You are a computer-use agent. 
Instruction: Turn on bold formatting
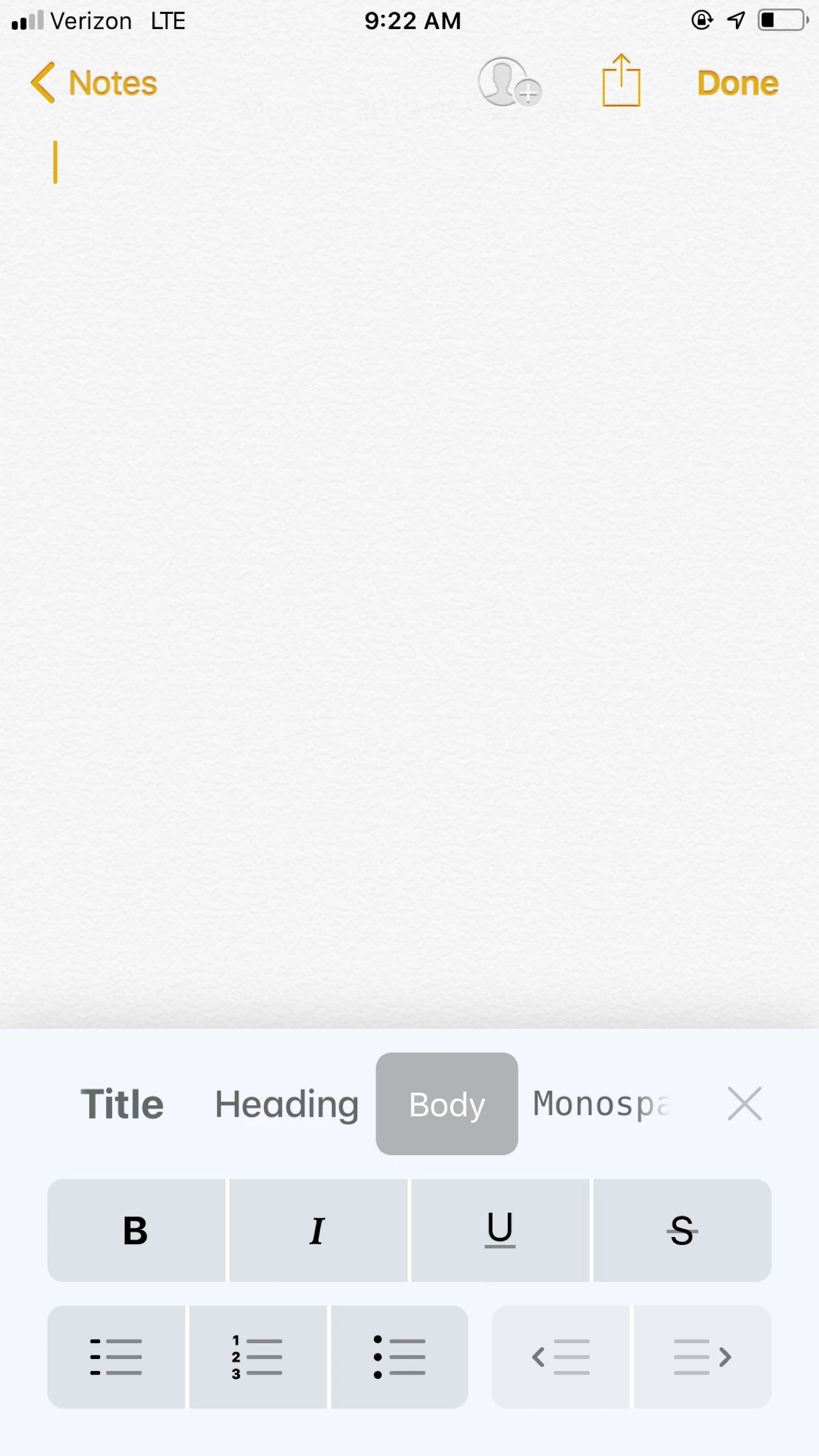pyautogui.click(x=136, y=1230)
